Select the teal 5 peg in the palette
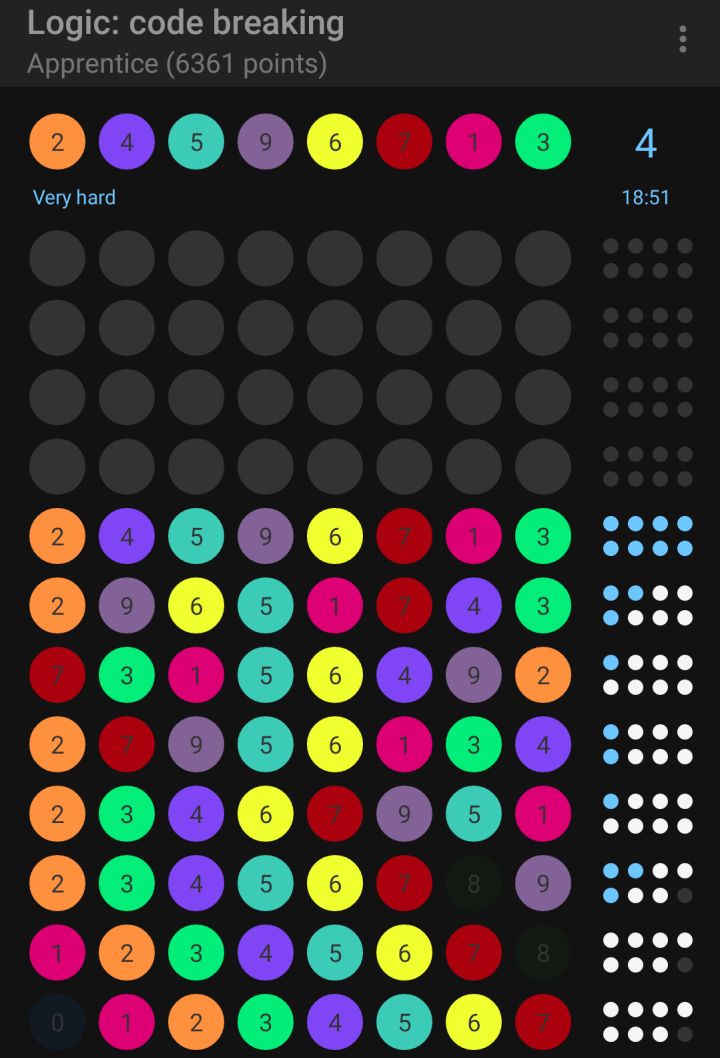Image resolution: width=720 pixels, height=1058 pixels. tap(196, 141)
